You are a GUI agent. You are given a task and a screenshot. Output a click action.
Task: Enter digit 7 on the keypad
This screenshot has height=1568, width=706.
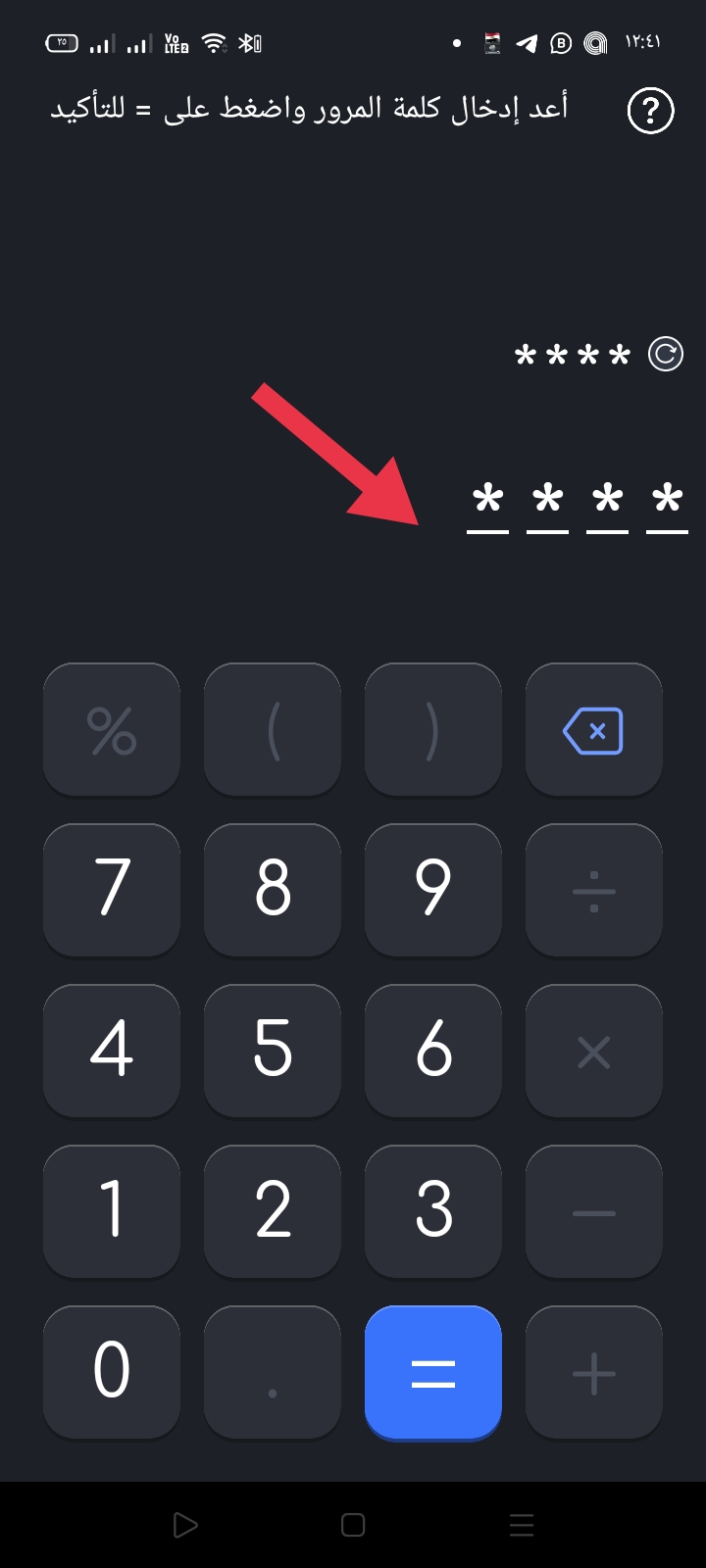pyautogui.click(x=111, y=891)
